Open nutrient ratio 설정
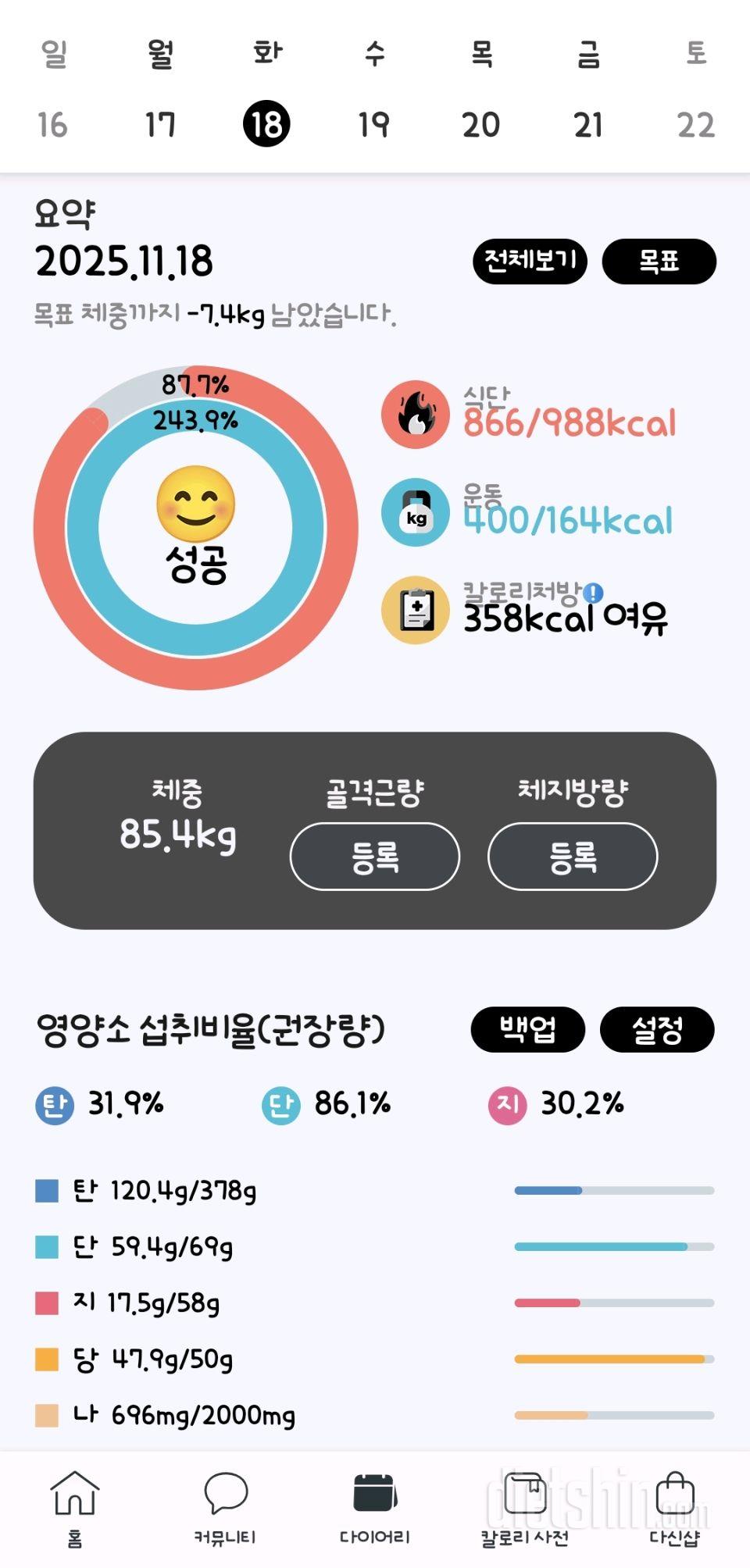The height and width of the screenshot is (1568, 750). click(656, 1029)
